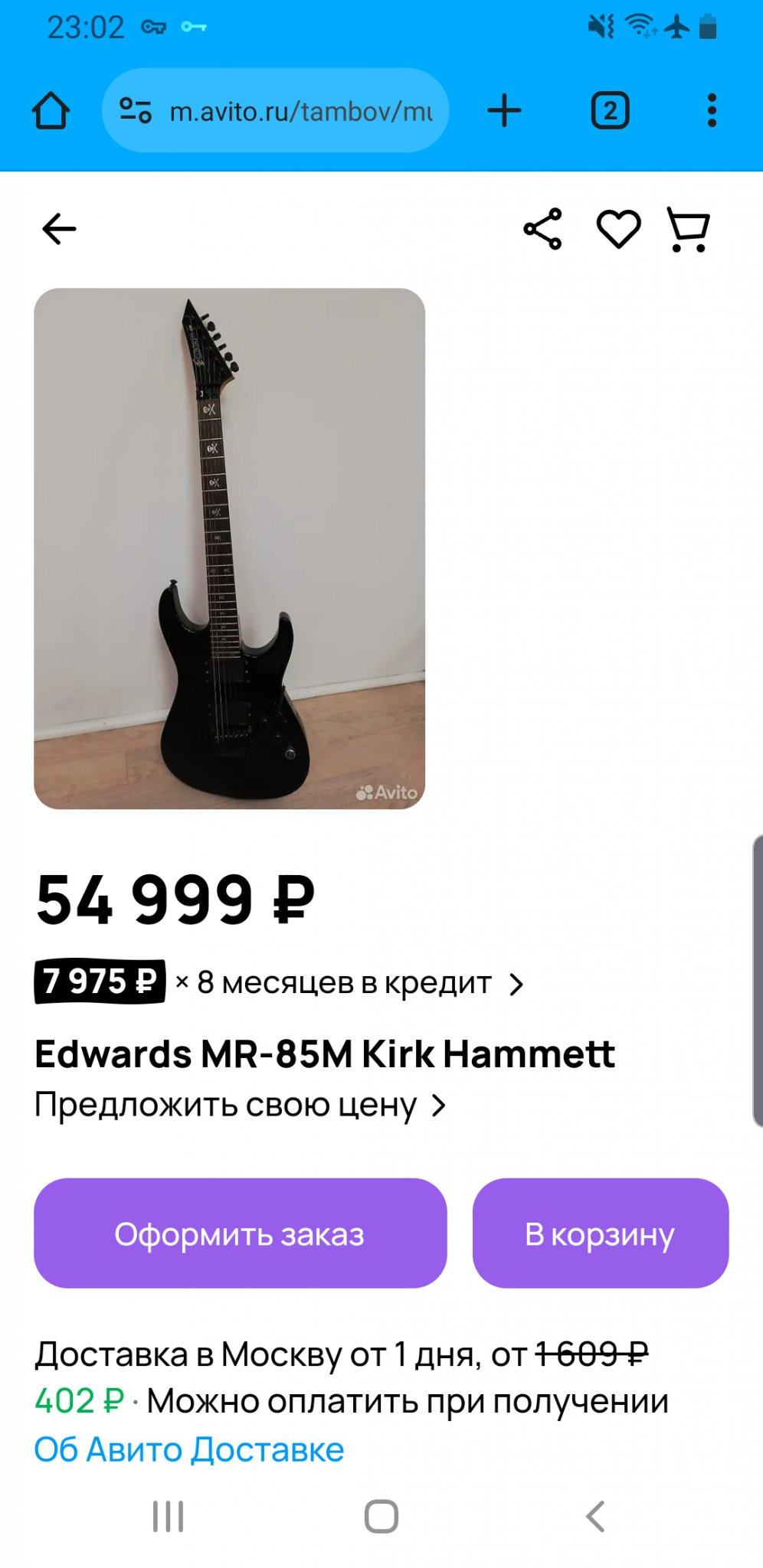This screenshot has height=1568, width=763.
Task: Tap the system back button
Action: (x=595, y=1516)
